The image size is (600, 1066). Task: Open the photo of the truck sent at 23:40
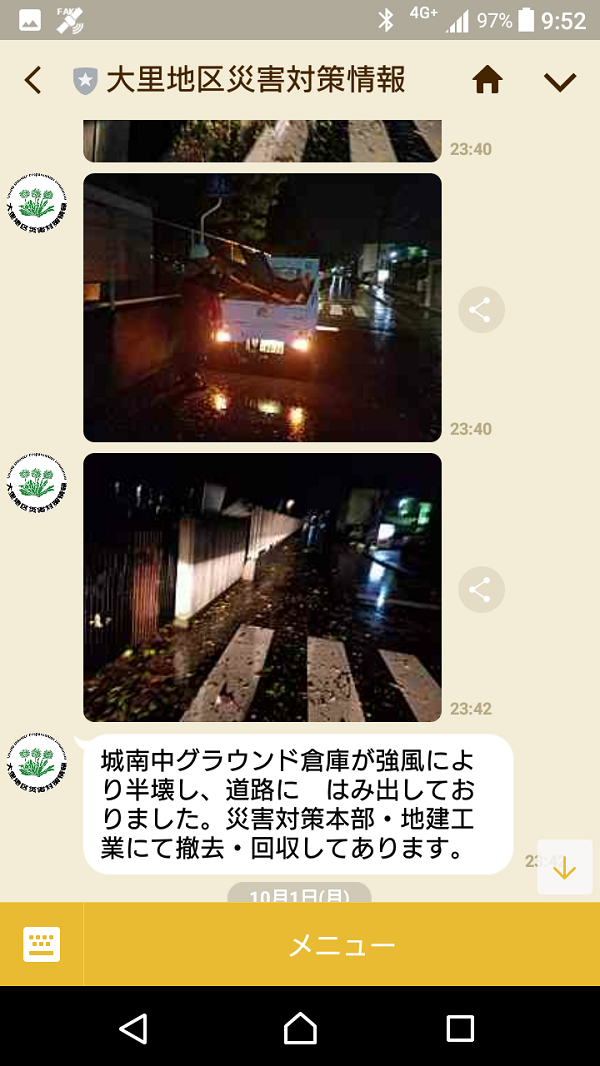(x=262, y=307)
